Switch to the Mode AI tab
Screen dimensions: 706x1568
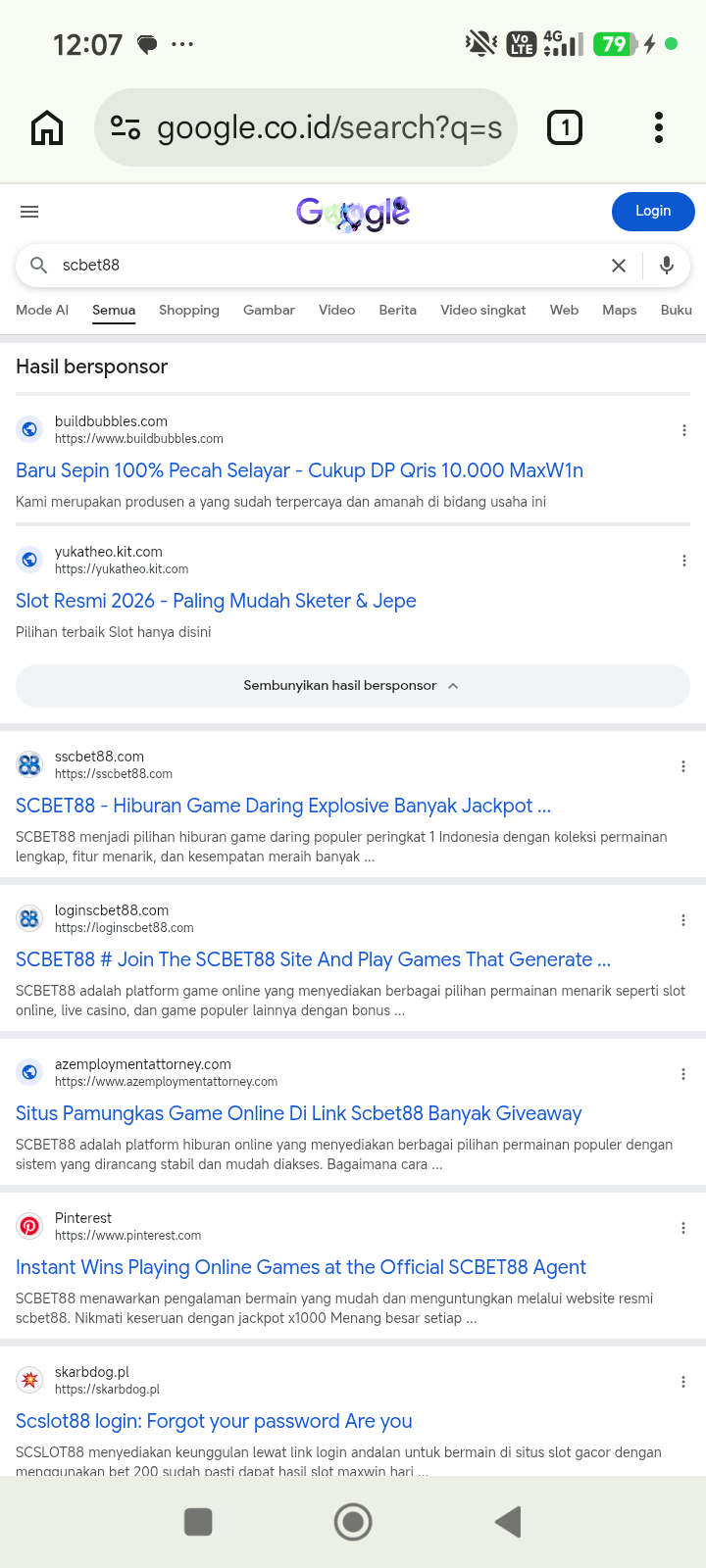(x=42, y=310)
